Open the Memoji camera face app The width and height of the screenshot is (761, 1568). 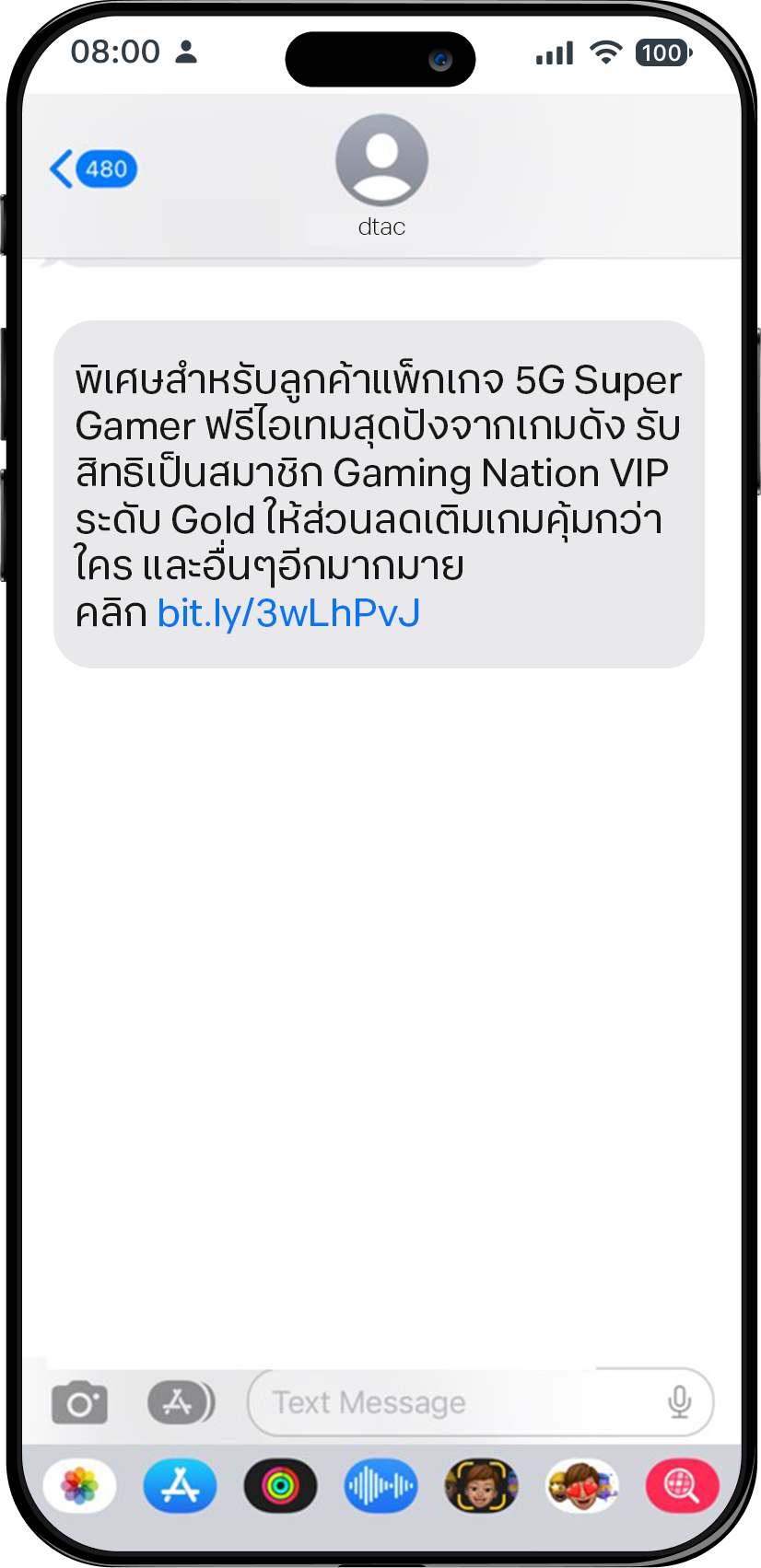click(x=480, y=1486)
